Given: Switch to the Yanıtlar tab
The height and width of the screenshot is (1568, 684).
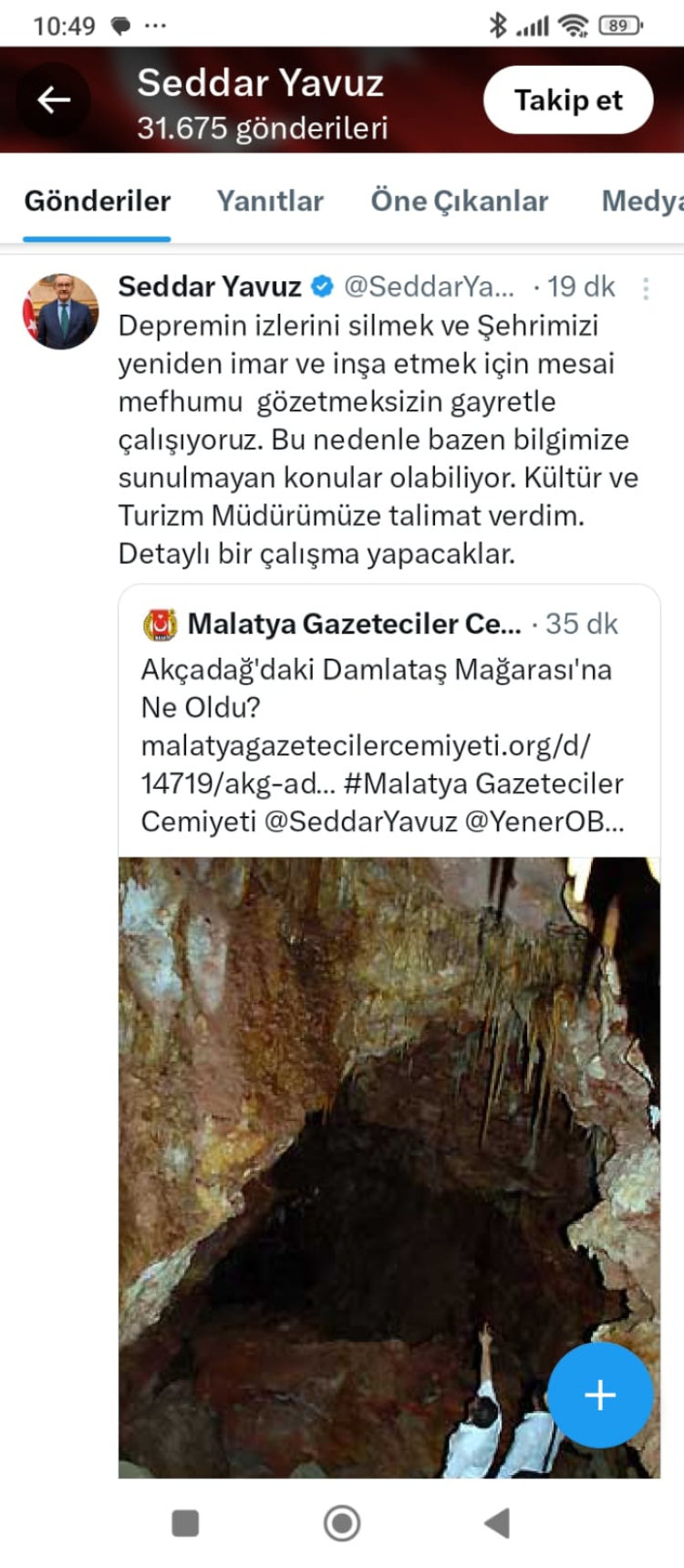Looking at the screenshot, I should (x=270, y=202).
